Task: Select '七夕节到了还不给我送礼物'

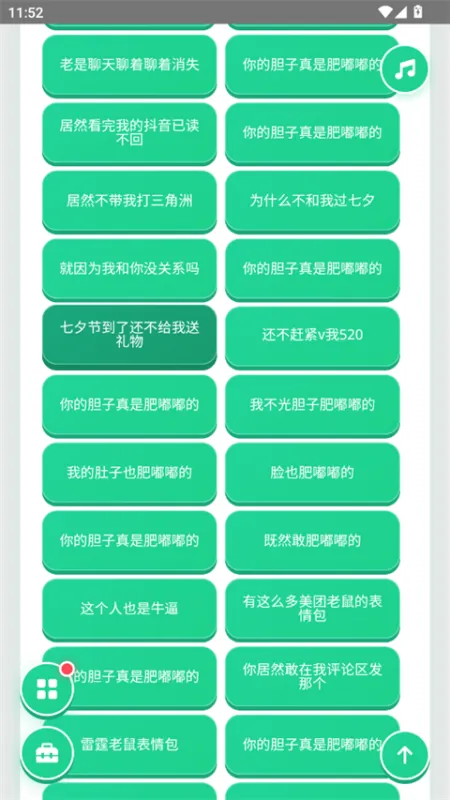Action: coord(129,335)
